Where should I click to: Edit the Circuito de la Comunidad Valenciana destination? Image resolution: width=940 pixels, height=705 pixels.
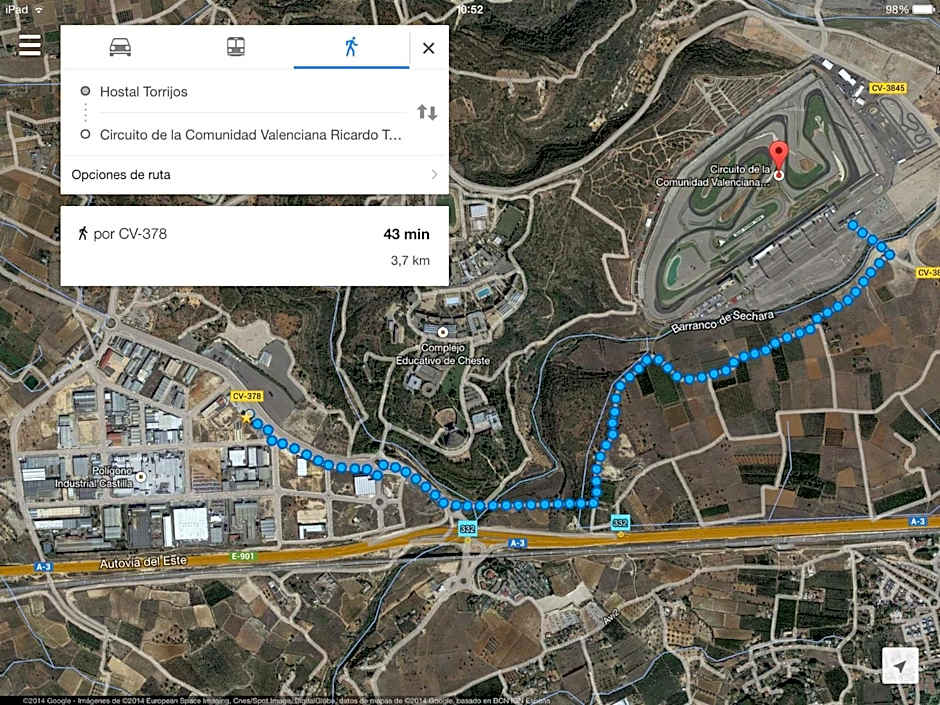click(x=240, y=134)
